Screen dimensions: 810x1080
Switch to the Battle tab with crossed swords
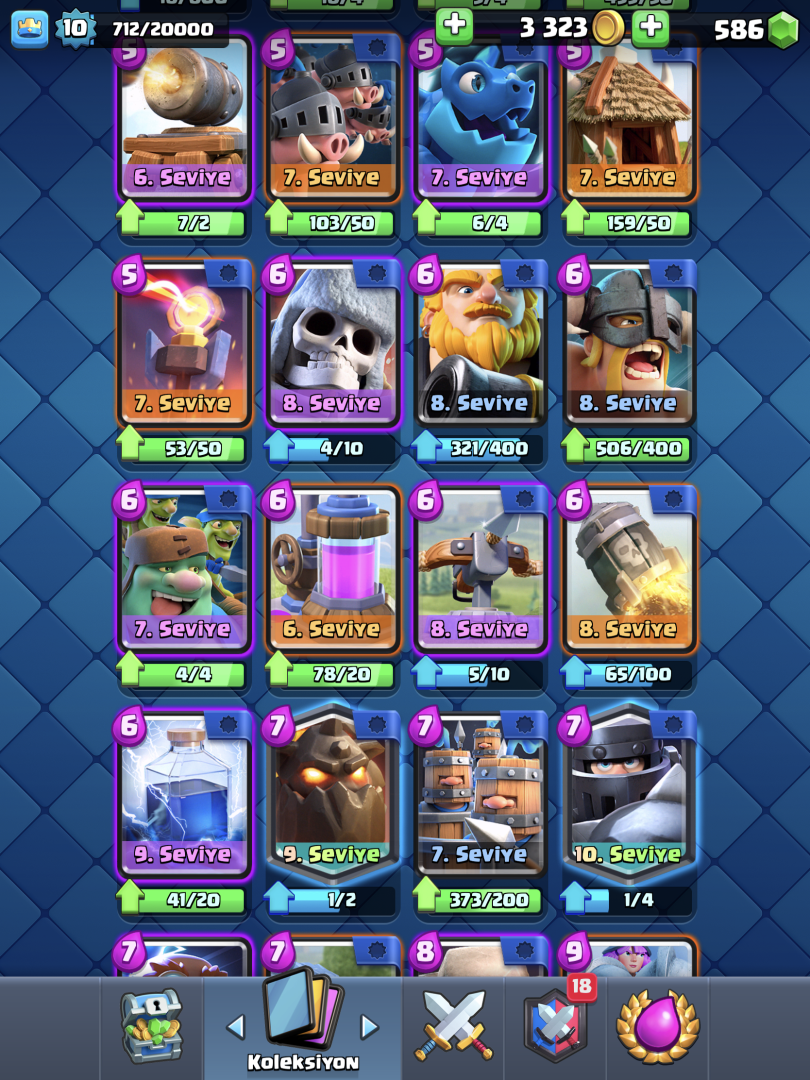click(x=453, y=1027)
